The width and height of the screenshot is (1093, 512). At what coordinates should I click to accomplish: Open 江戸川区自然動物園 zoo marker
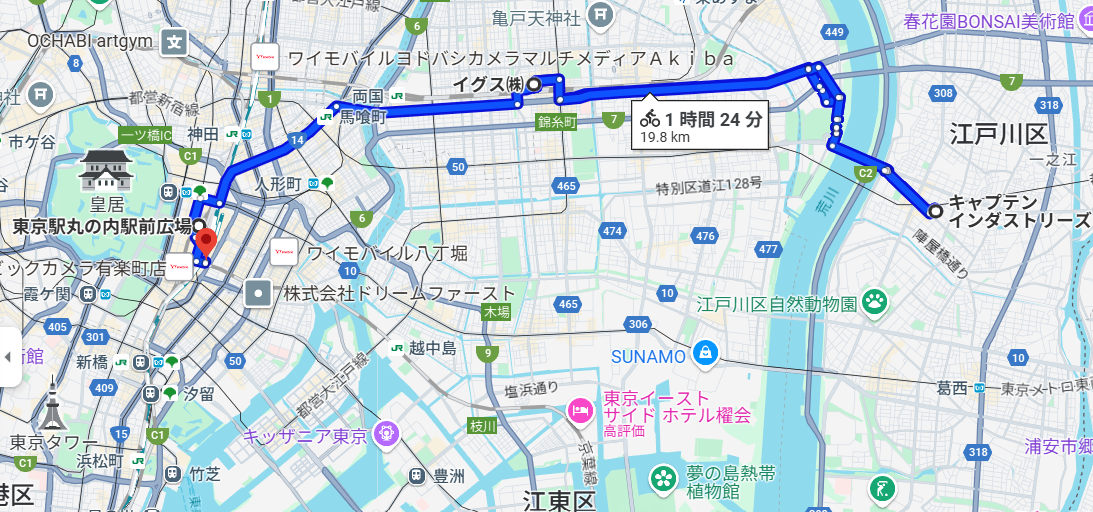[875, 302]
